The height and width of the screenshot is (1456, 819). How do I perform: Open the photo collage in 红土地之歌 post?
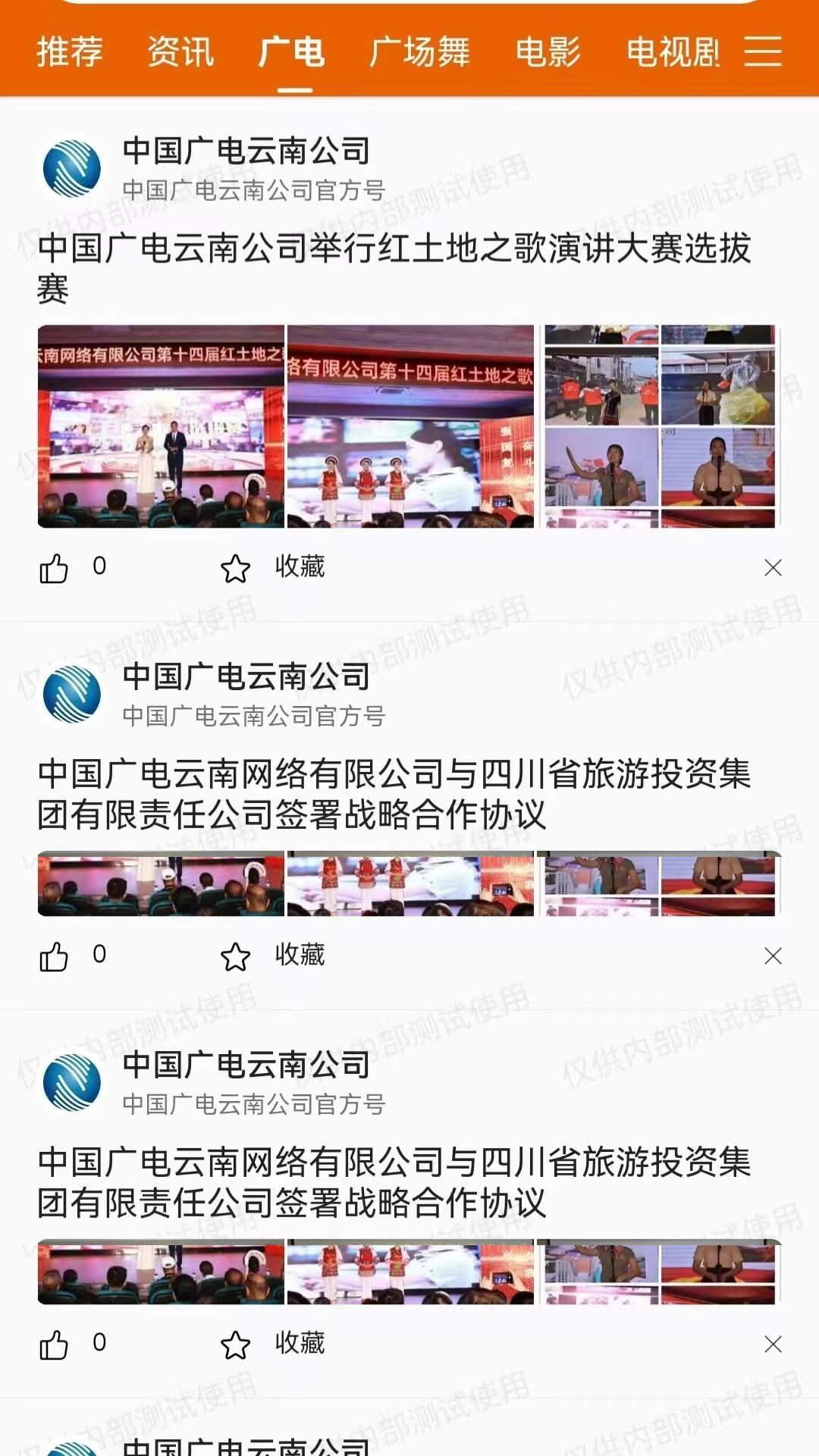click(x=660, y=426)
